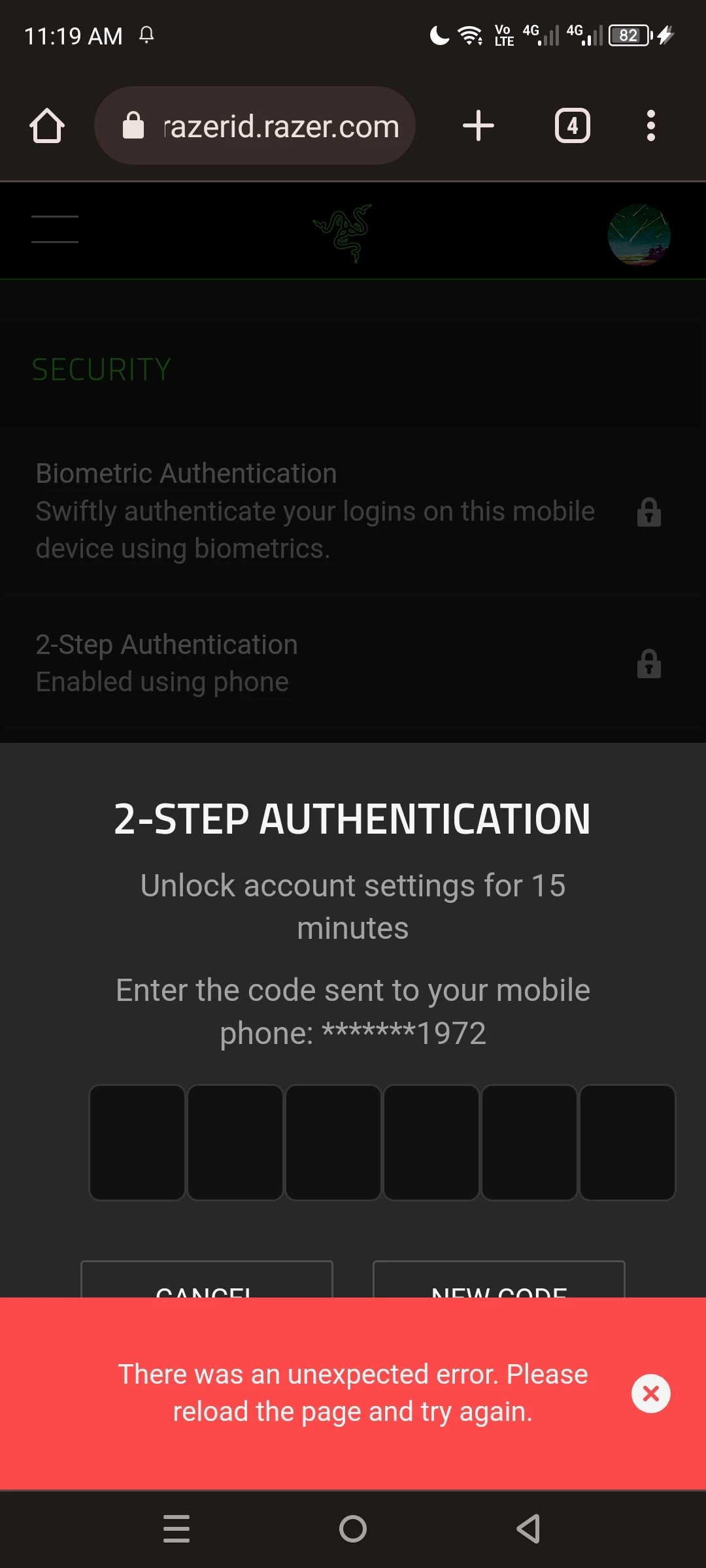
Task: Go to the browser home page
Action: pyautogui.click(x=47, y=125)
